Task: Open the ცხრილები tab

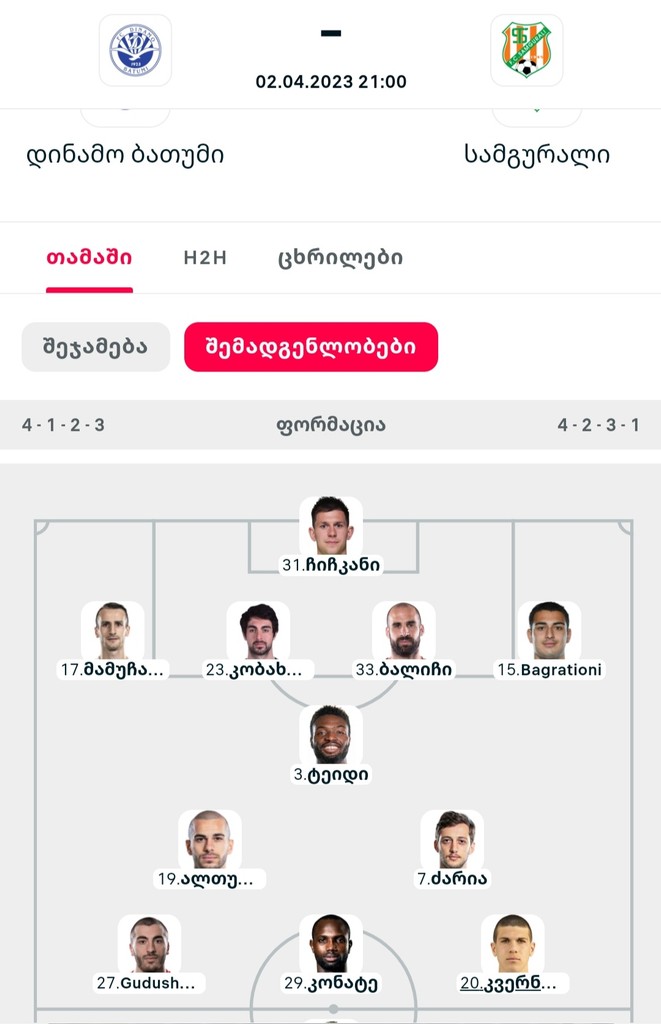Action: [x=340, y=257]
